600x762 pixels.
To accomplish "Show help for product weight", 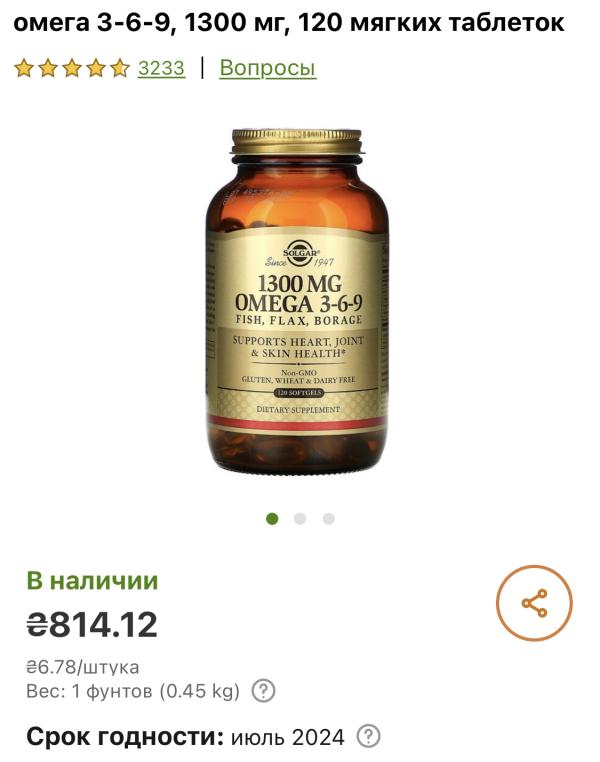I will pos(263,691).
